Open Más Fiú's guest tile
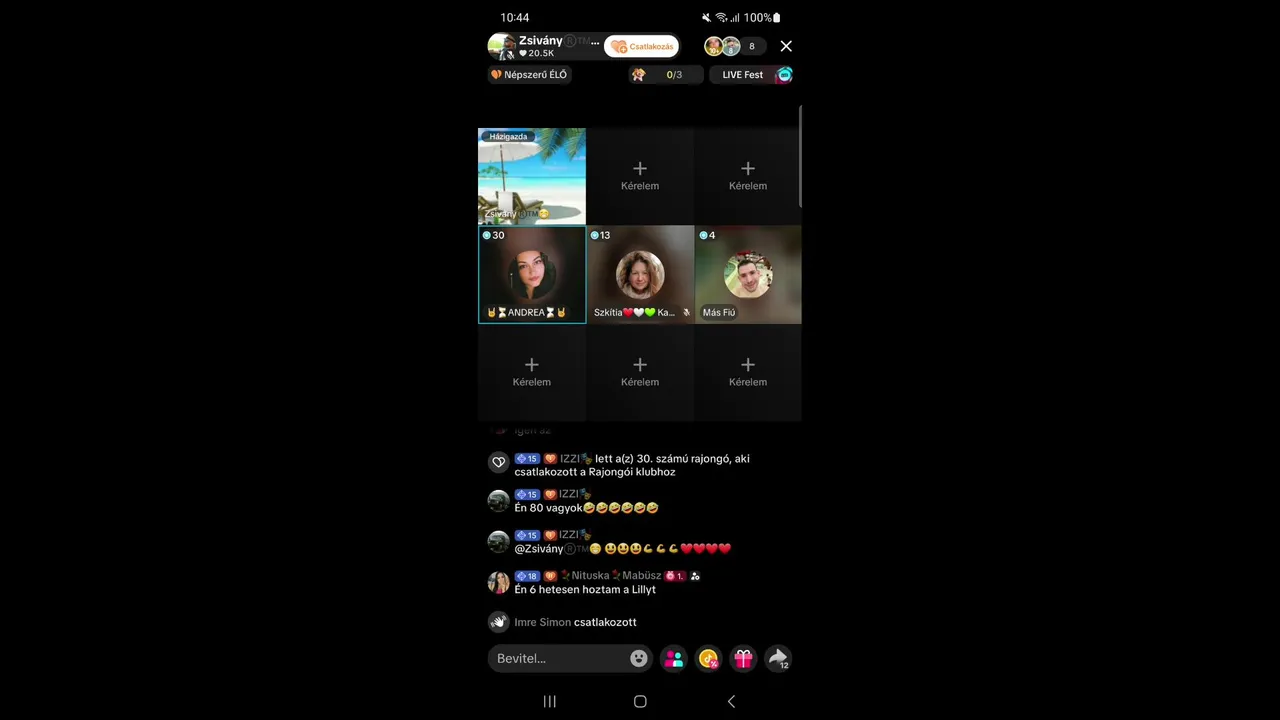Image resolution: width=1280 pixels, height=720 pixels. (x=748, y=275)
